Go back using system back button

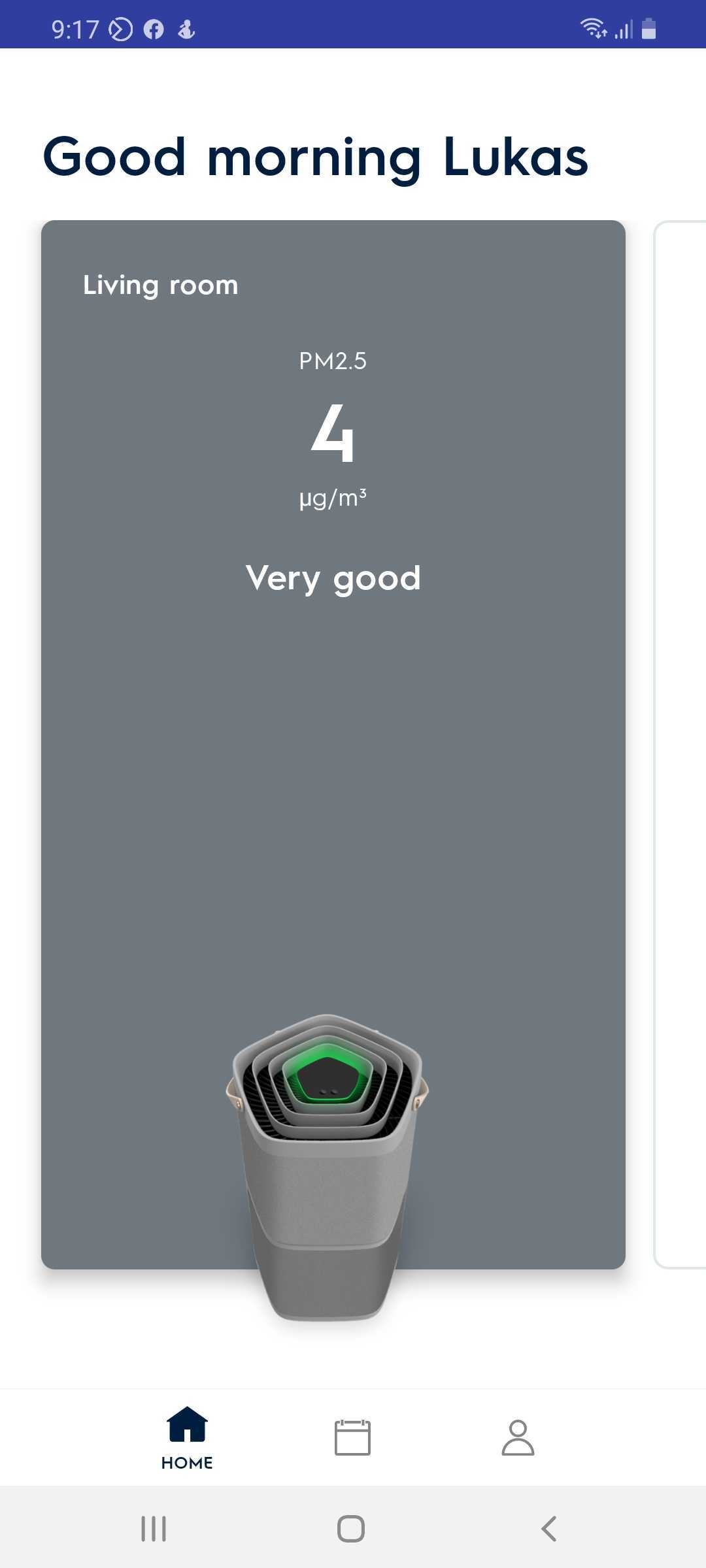549,1529
